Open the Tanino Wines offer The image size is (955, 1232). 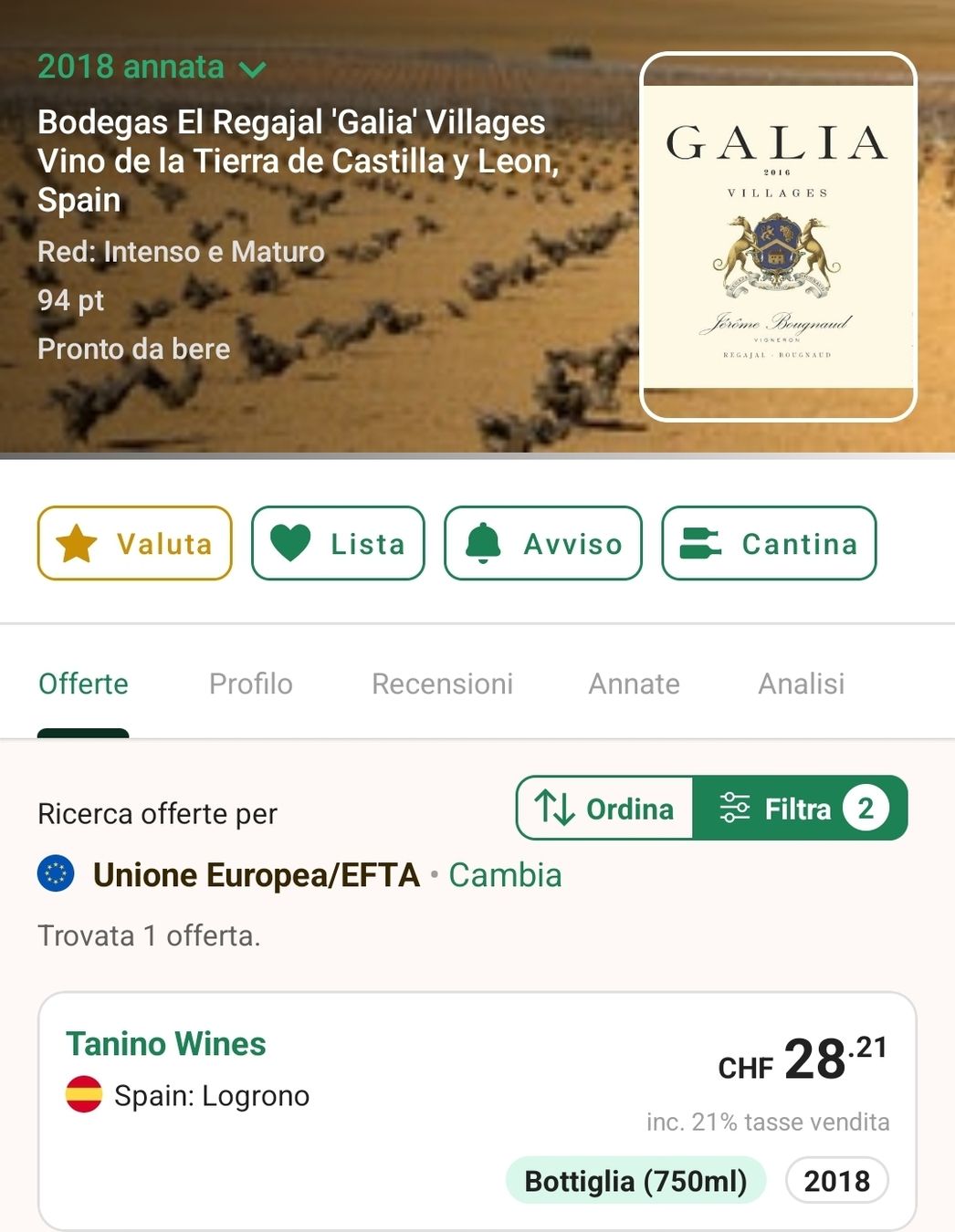165,1043
